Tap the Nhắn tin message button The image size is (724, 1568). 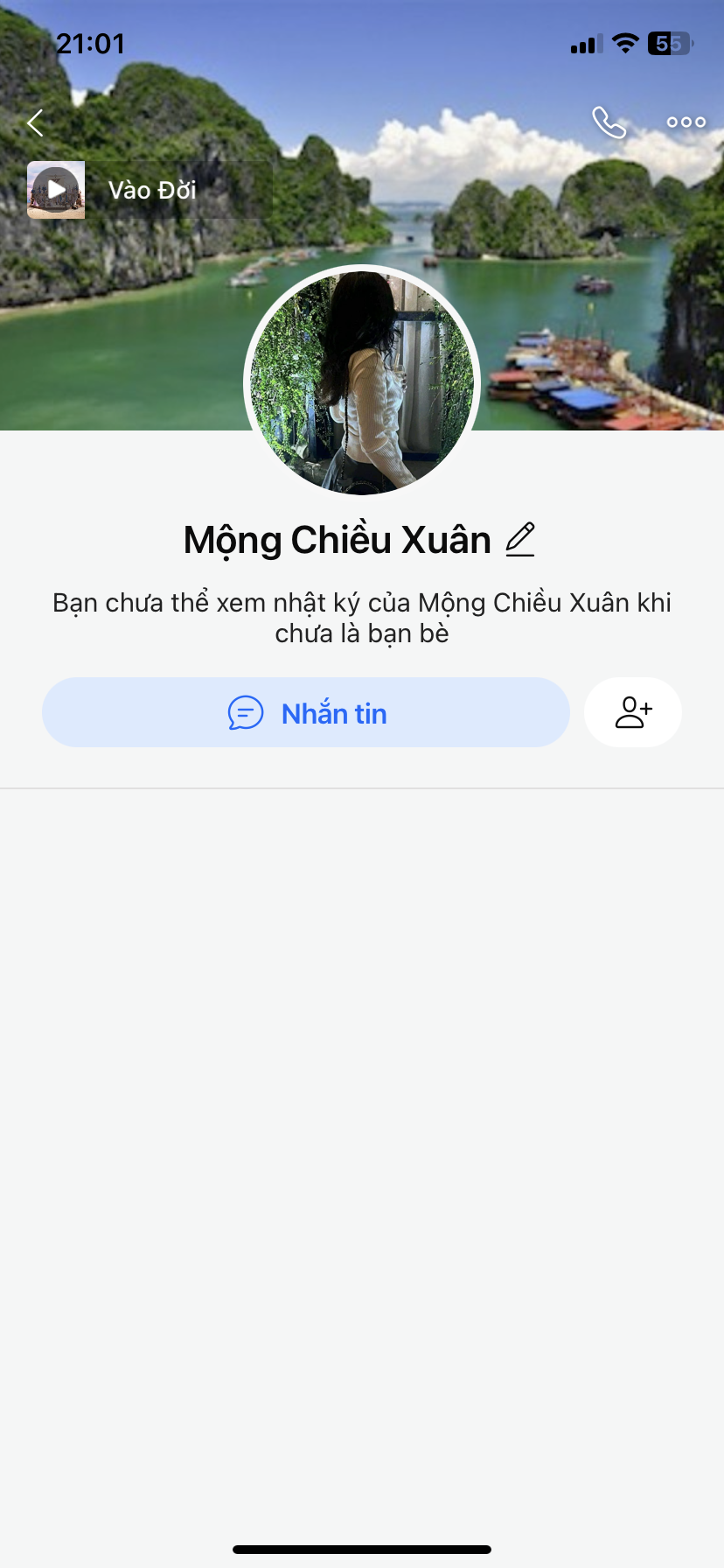306,712
